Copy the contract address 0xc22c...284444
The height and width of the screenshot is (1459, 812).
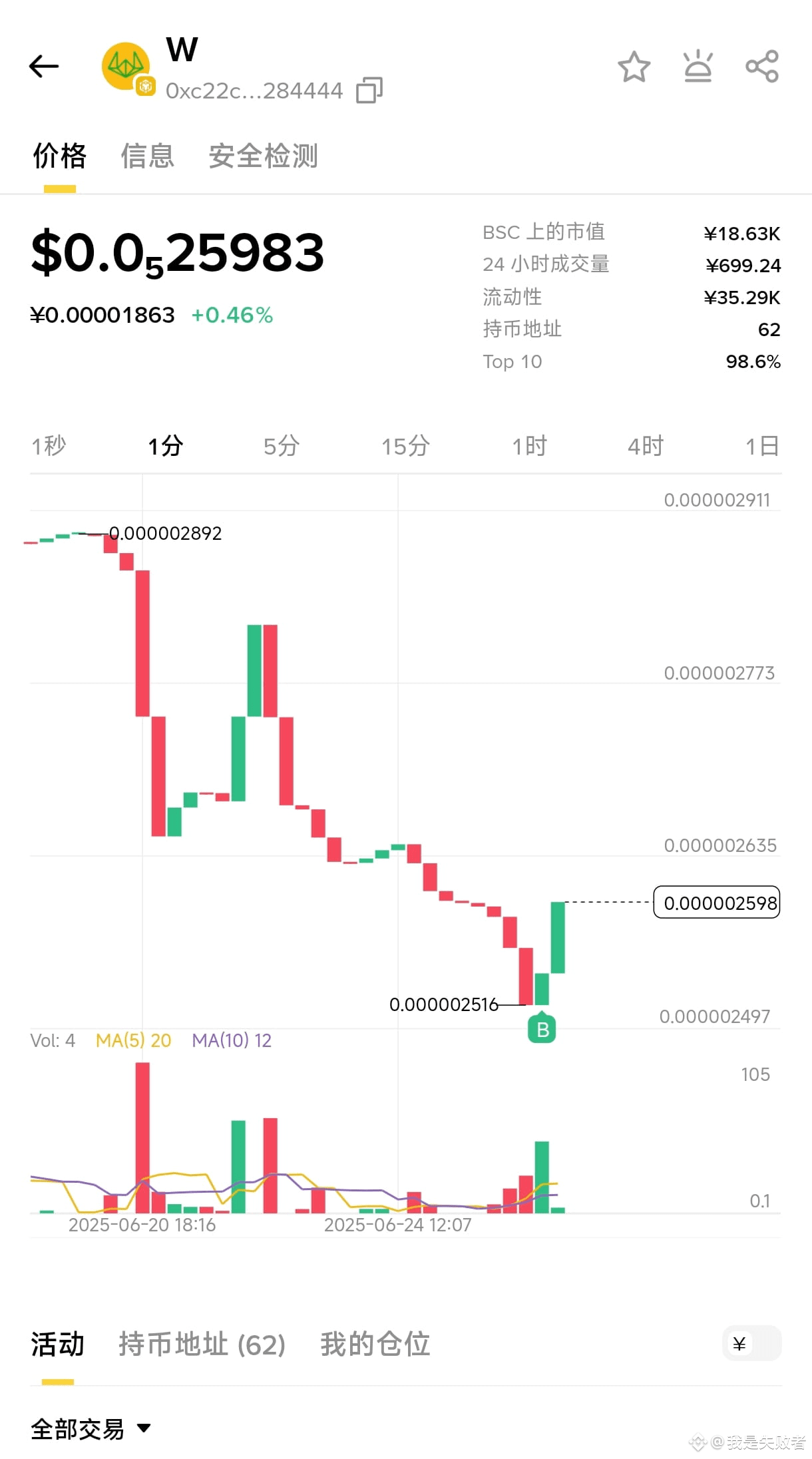click(x=369, y=91)
